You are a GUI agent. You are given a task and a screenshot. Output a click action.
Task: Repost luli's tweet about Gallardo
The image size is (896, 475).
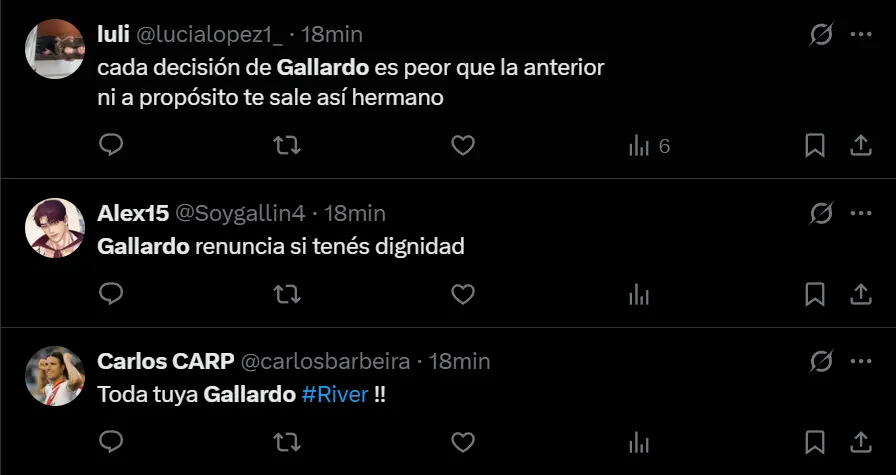click(287, 146)
